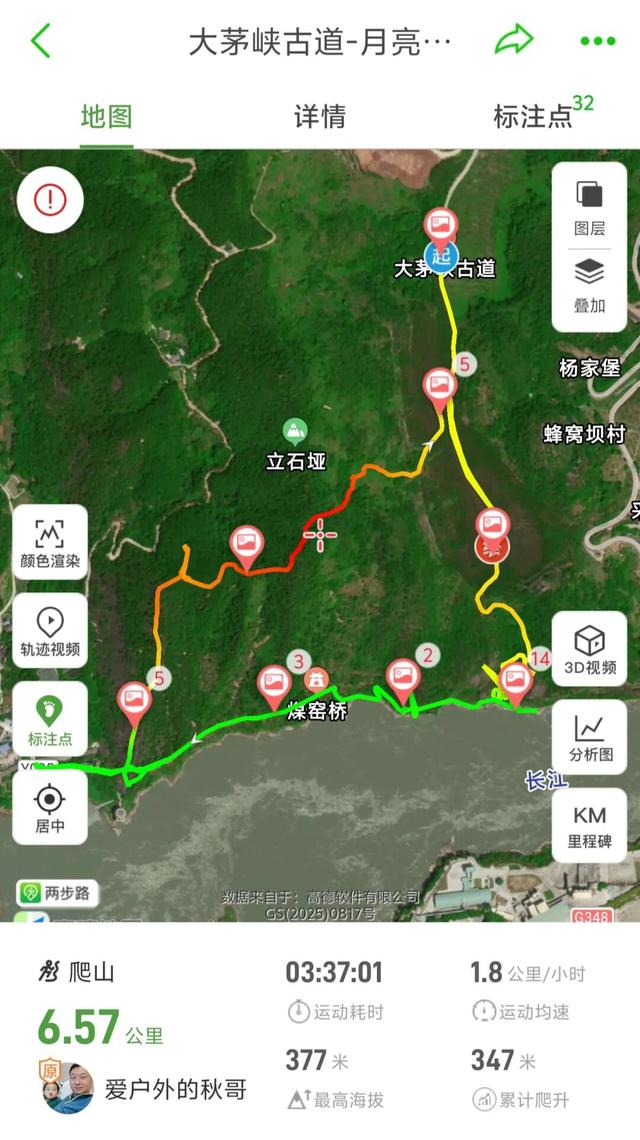Image resolution: width=640 pixels, height=1140 pixels.
Task: Open 爱户外的秋哥's profile
Action: [68, 1087]
